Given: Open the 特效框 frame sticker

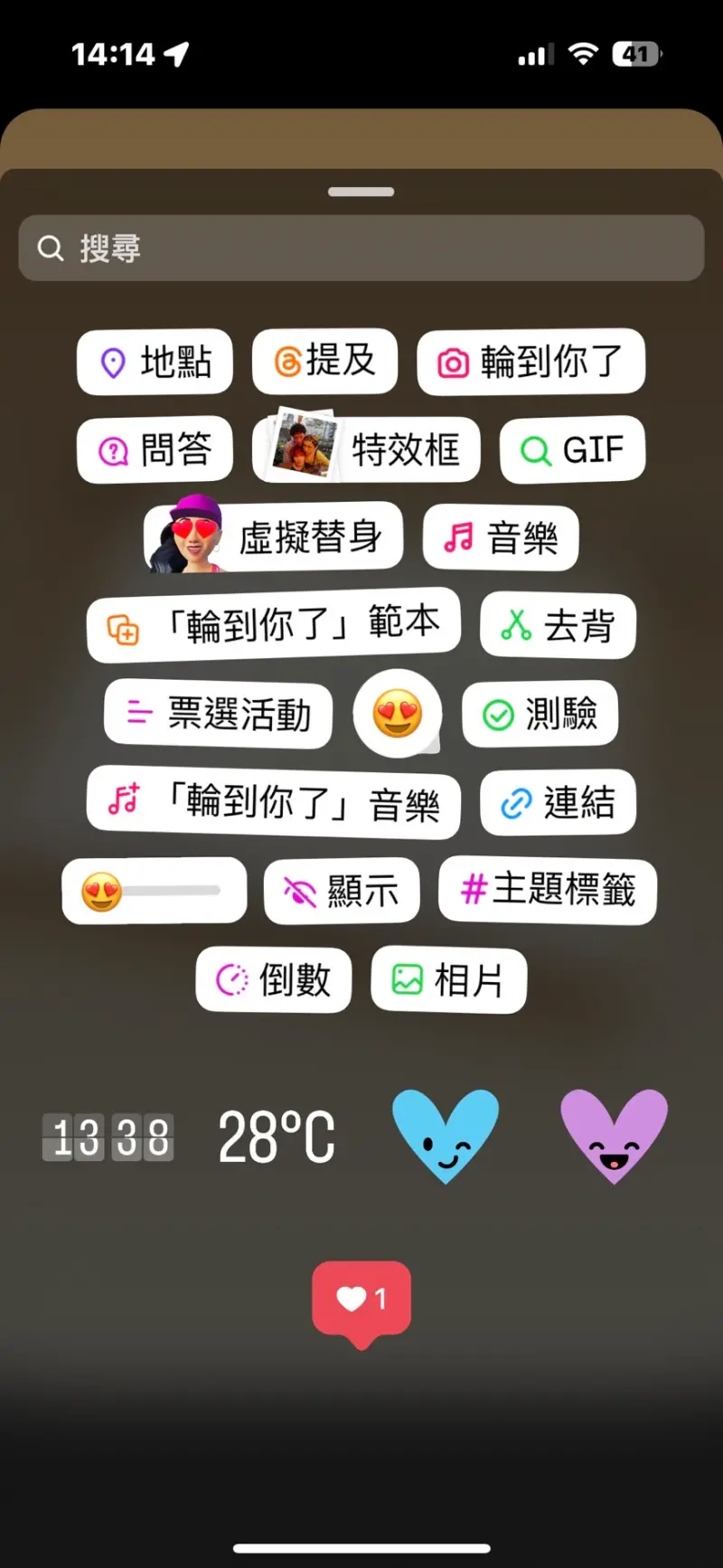Looking at the screenshot, I should pyautogui.click(x=365, y=448).
